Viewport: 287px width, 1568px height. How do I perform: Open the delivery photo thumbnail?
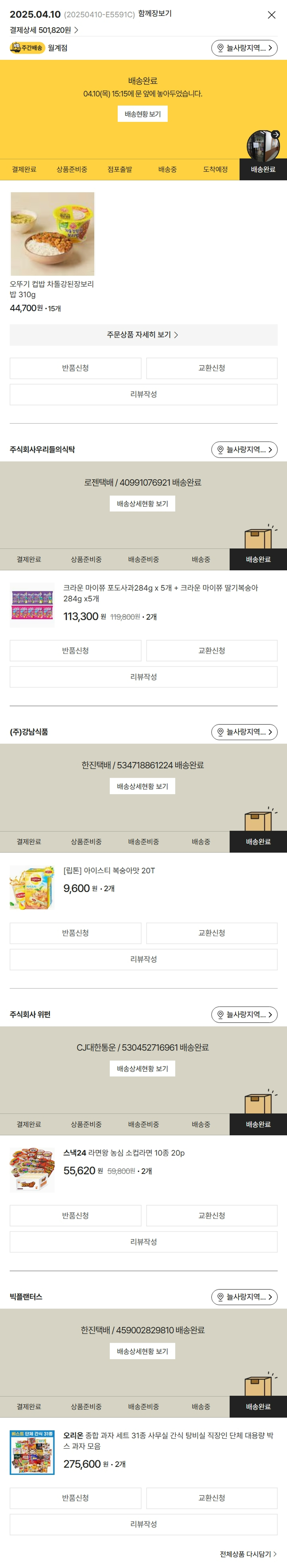pos(263,145)
